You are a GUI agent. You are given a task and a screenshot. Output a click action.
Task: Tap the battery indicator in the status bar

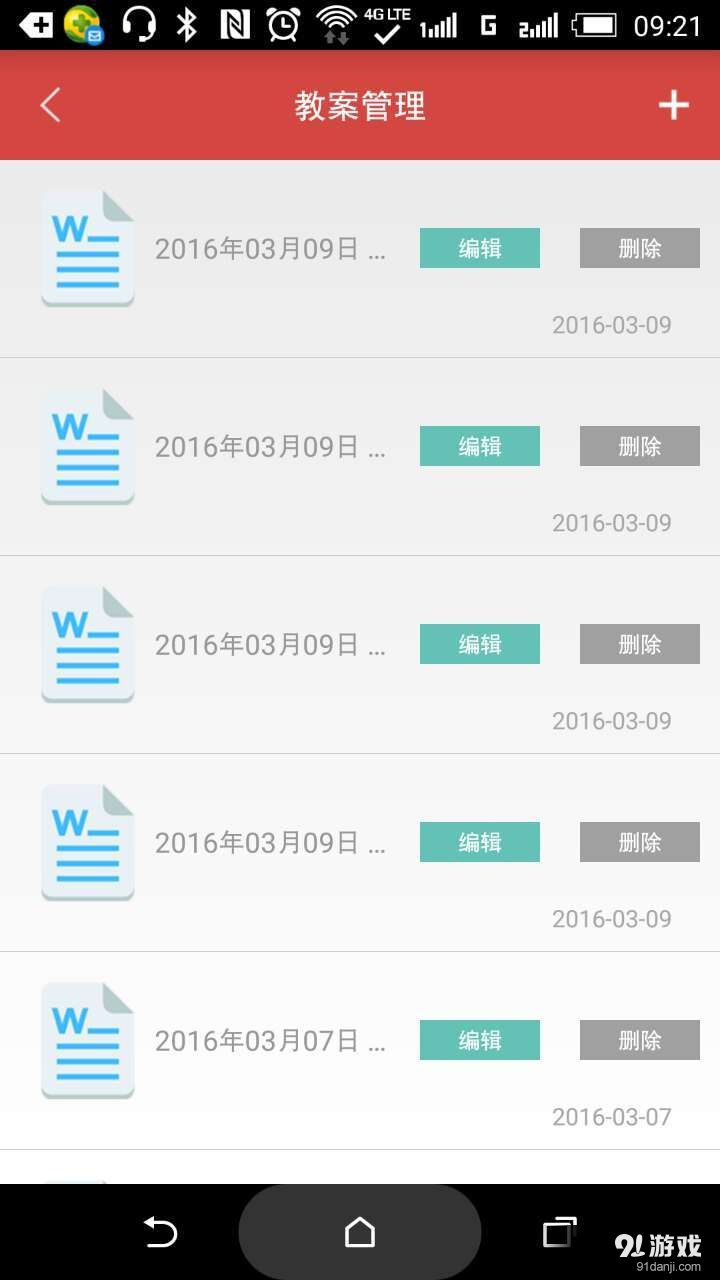coord(594,22)
